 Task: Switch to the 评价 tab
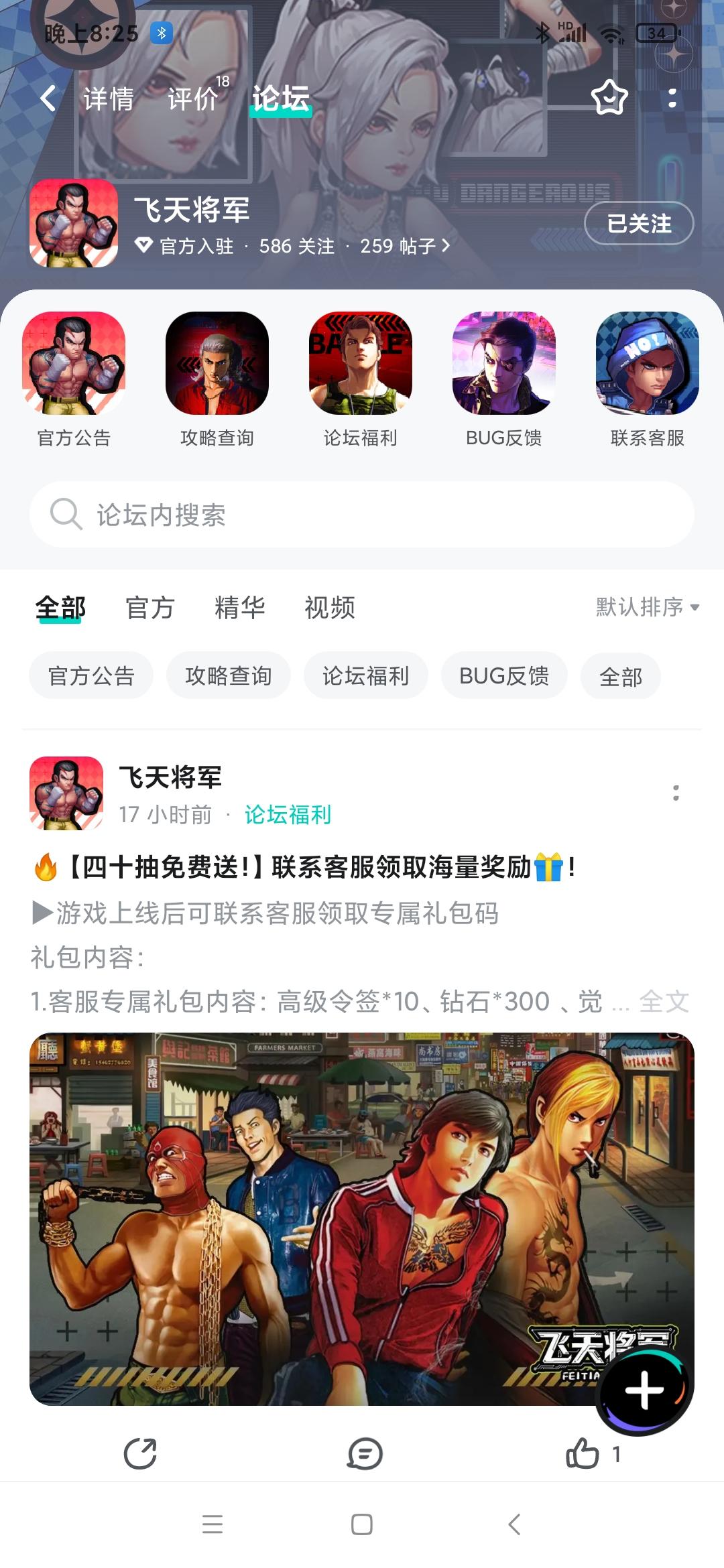(x=193, y=98)
